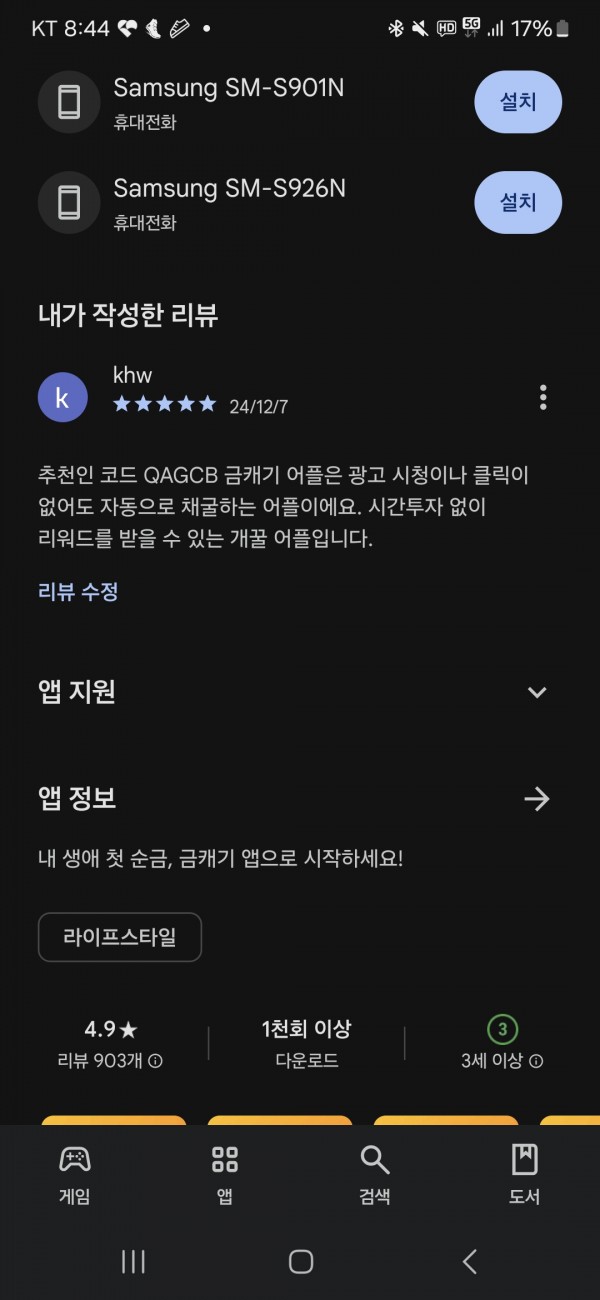Switch to the 앱 tab
The height and width of the screenshot is (1300, 600).
(225, 1175)
